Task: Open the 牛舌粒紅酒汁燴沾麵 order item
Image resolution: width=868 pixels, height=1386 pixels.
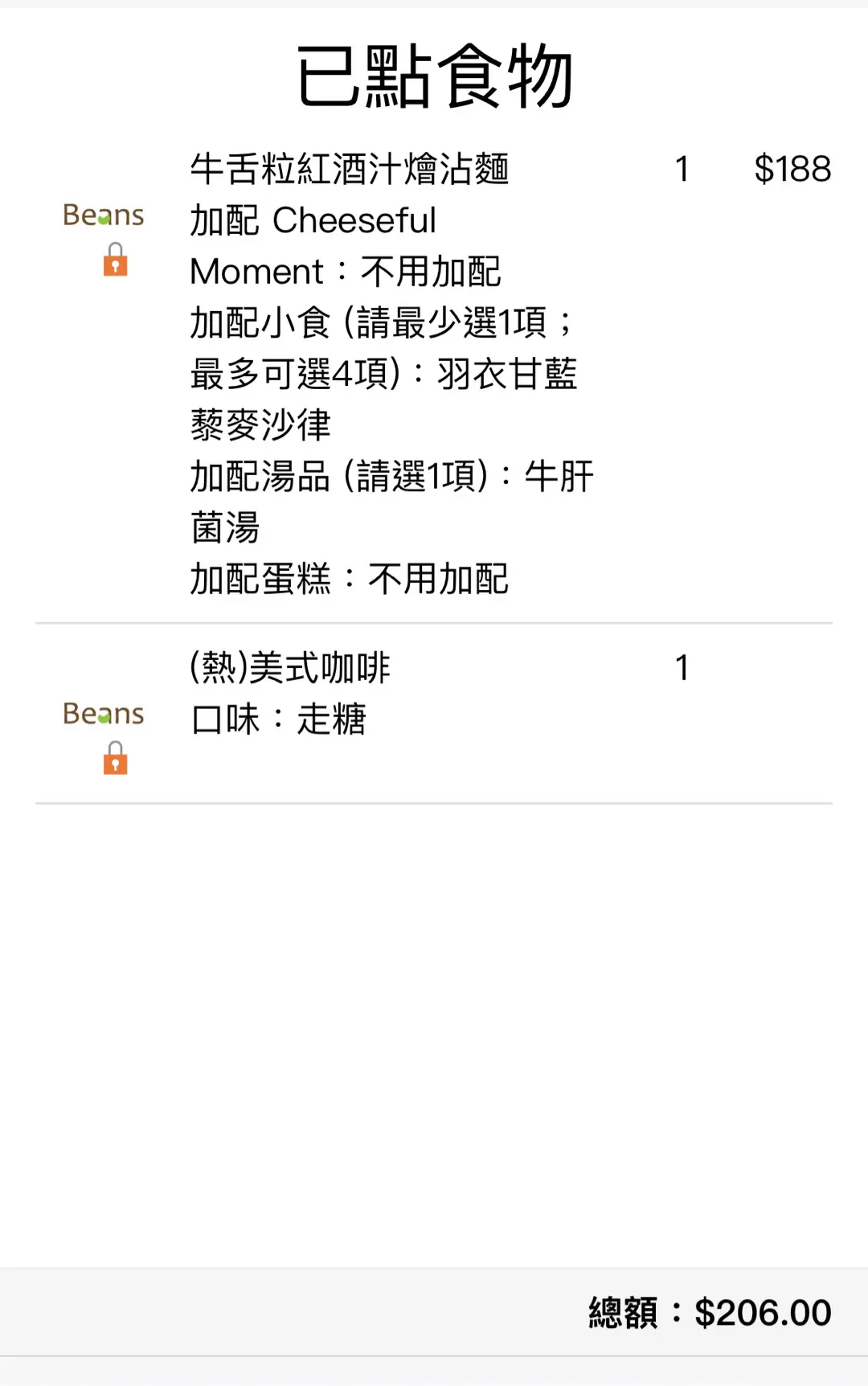Action: 350,170
